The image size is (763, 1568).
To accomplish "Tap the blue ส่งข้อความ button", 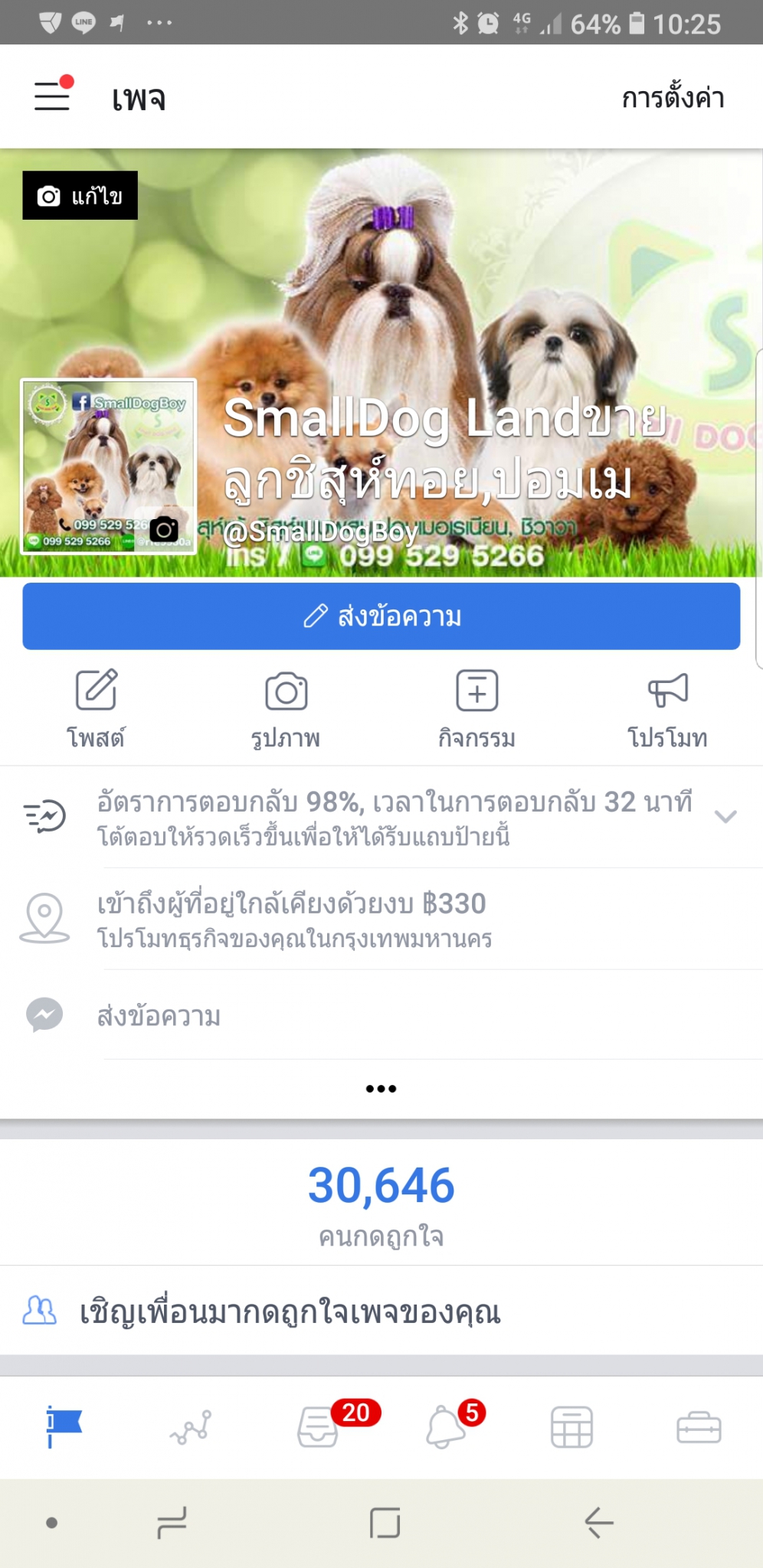I will point(381,616).
